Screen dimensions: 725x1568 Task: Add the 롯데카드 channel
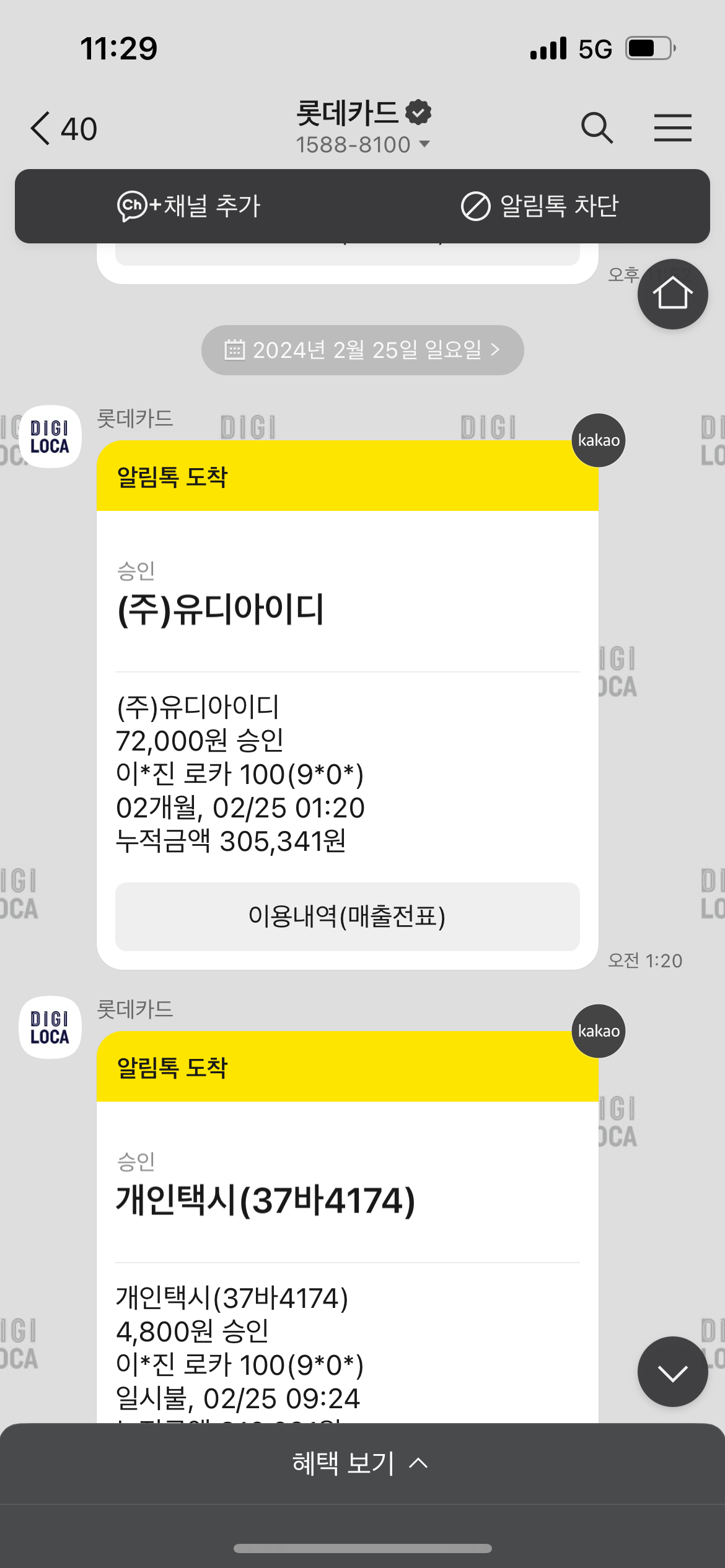pos(189,206)
